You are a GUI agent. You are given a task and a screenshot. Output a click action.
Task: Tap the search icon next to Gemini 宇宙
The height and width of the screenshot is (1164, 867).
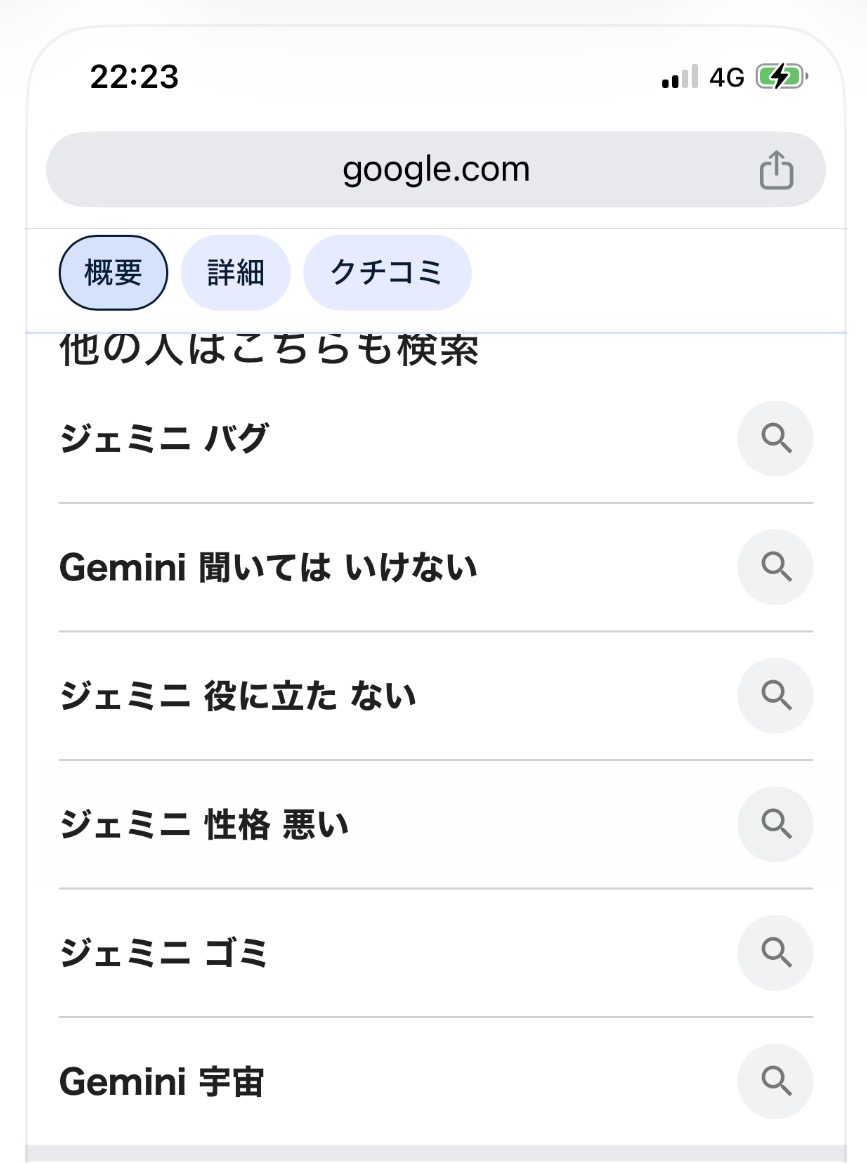(x=775, y=1081)
